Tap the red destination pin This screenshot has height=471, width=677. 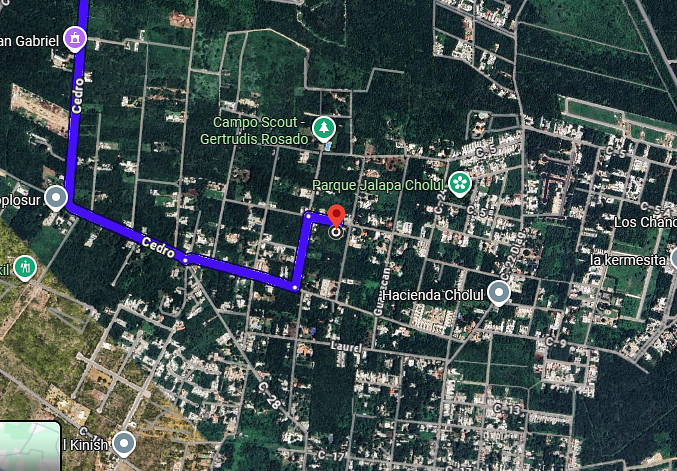point(337,216)
